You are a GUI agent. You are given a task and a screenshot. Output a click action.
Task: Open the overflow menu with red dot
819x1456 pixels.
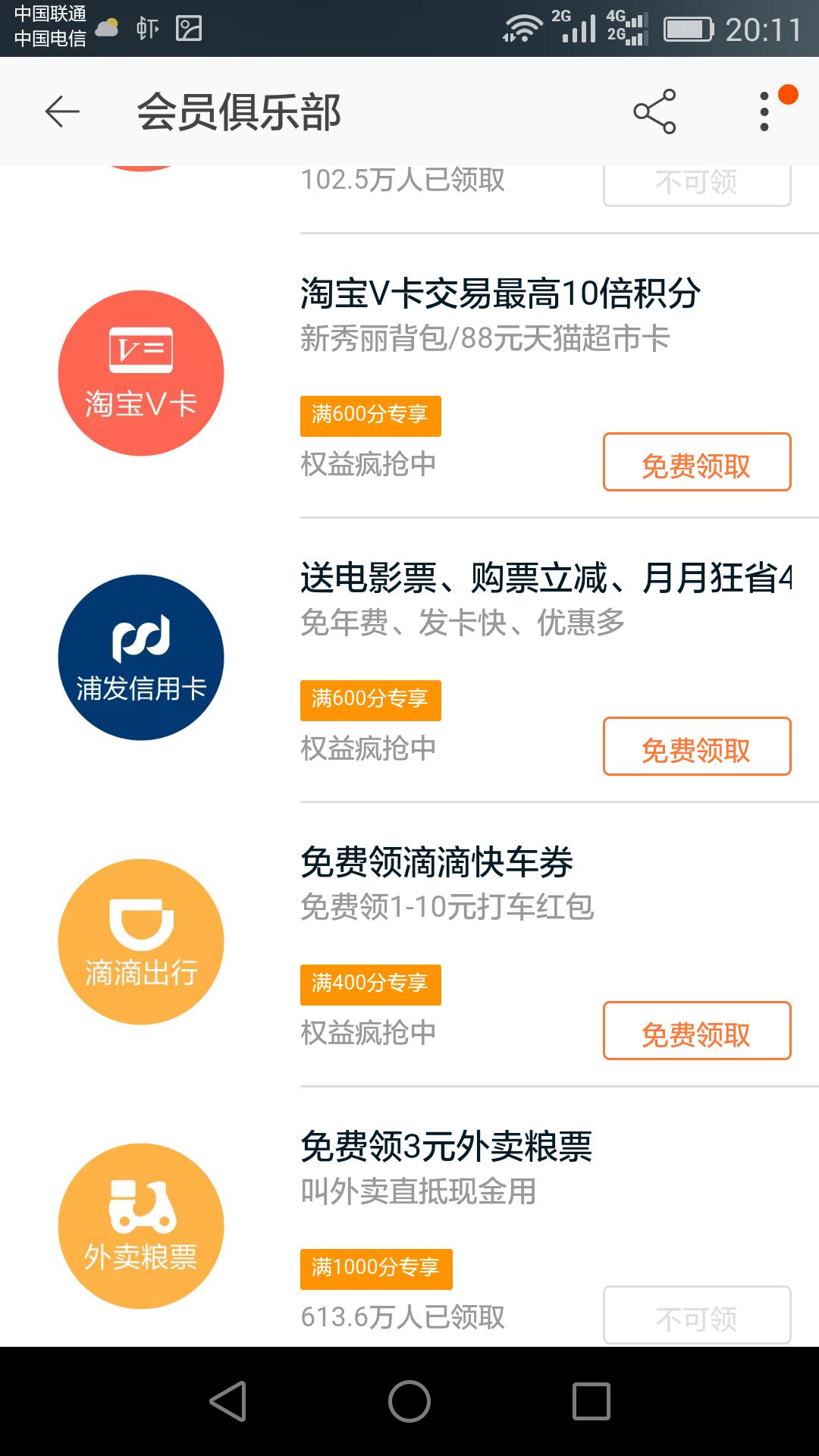click(x=764, y=111)
